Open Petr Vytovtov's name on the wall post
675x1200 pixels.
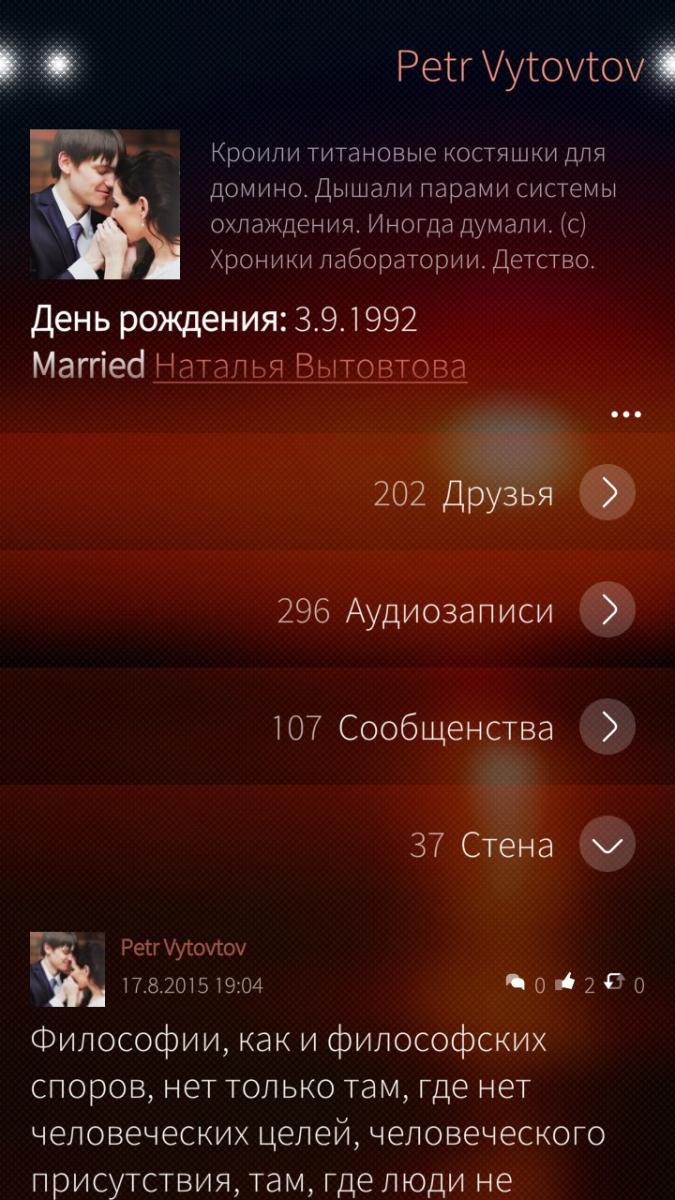183,947
